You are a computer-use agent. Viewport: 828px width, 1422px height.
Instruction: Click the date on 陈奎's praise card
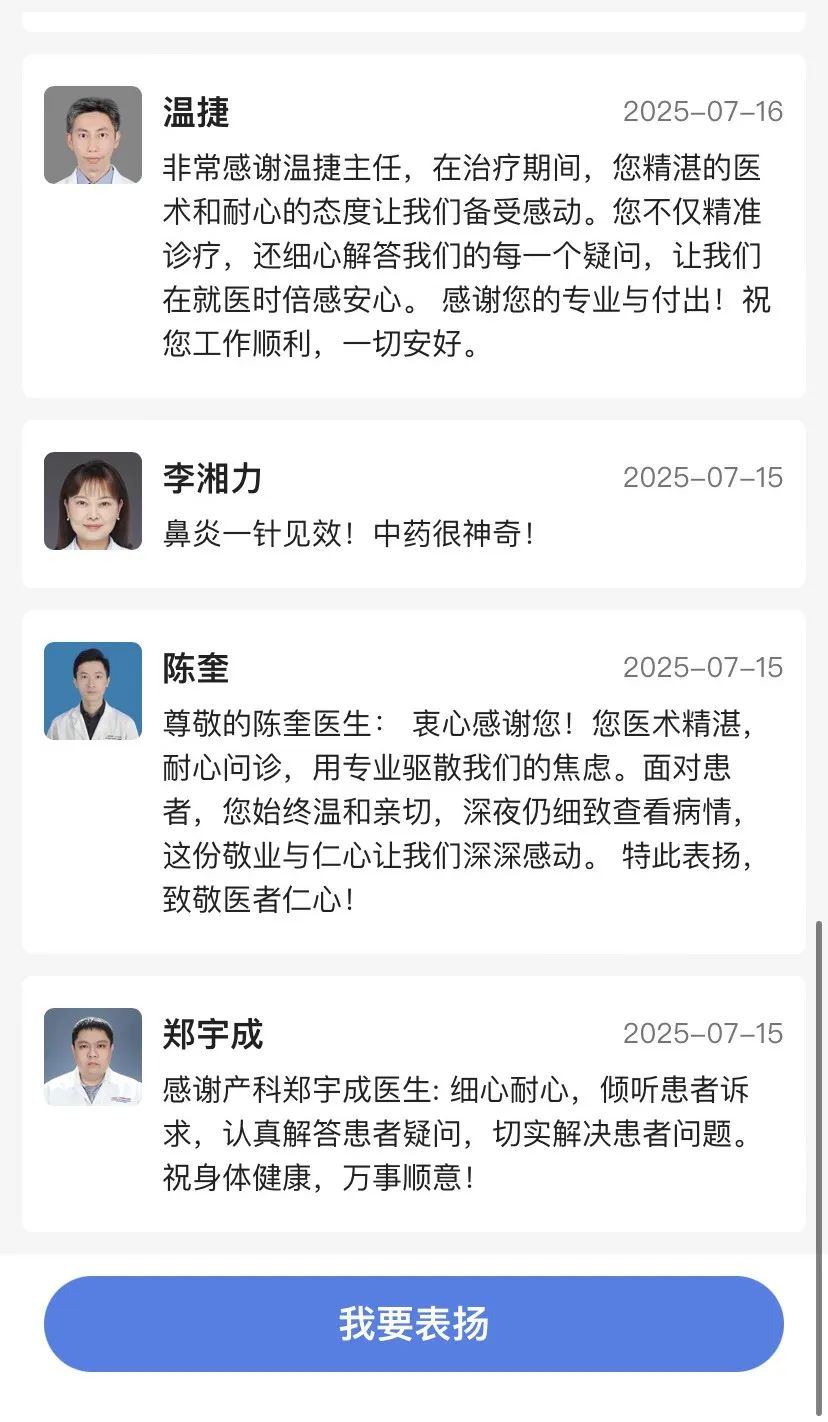tap(702, 667)
